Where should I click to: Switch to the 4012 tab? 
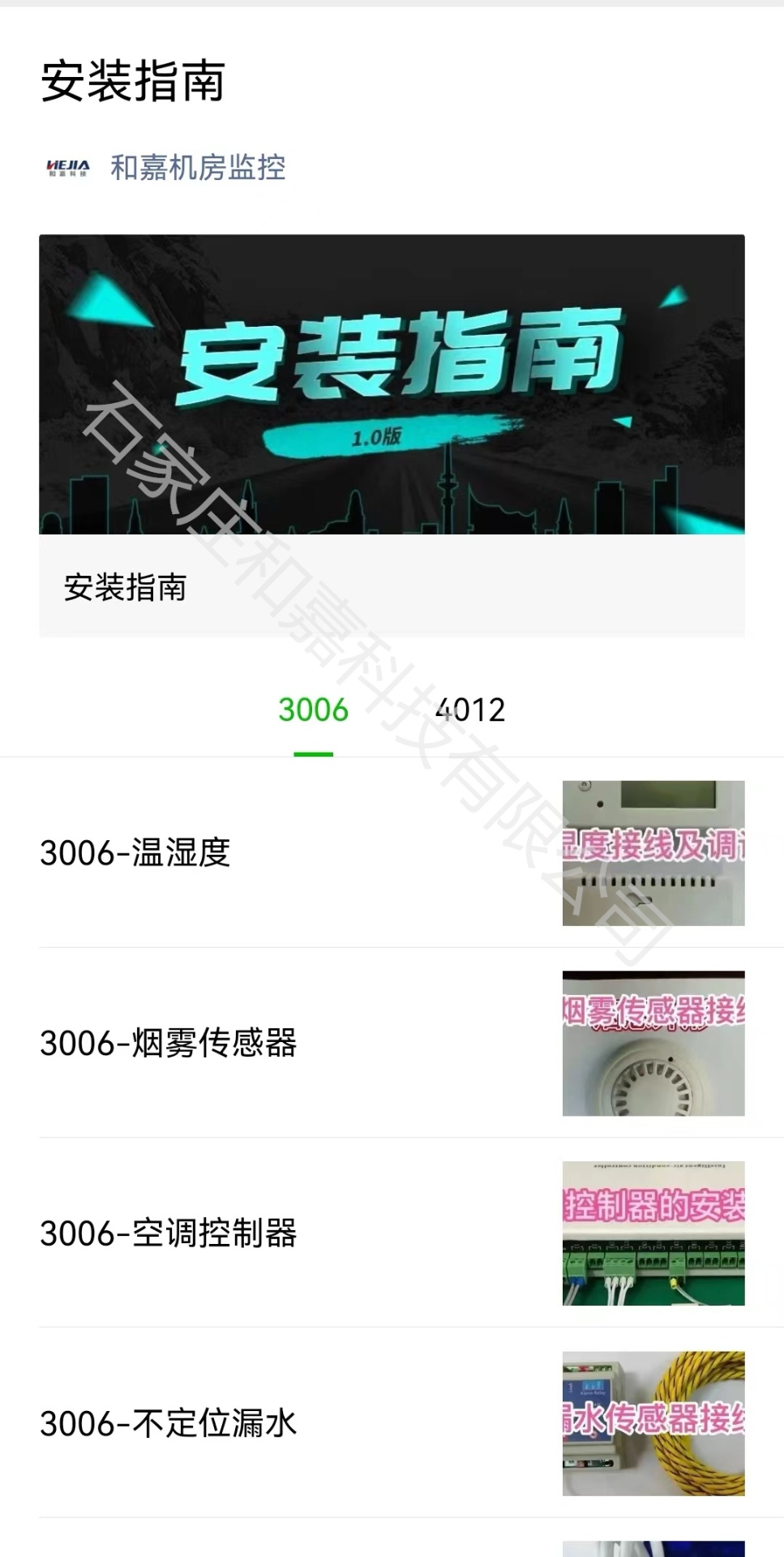pos(470,710)
